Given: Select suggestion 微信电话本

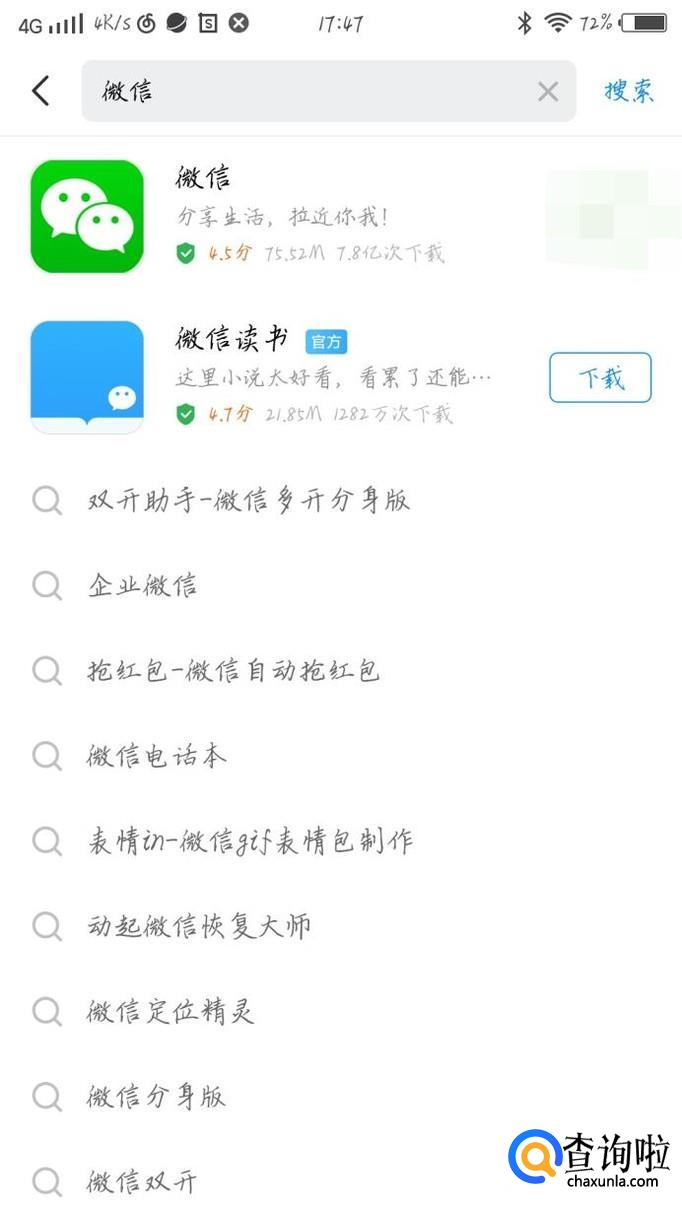Looking at the screenshot, I should [x=157, y=756].
